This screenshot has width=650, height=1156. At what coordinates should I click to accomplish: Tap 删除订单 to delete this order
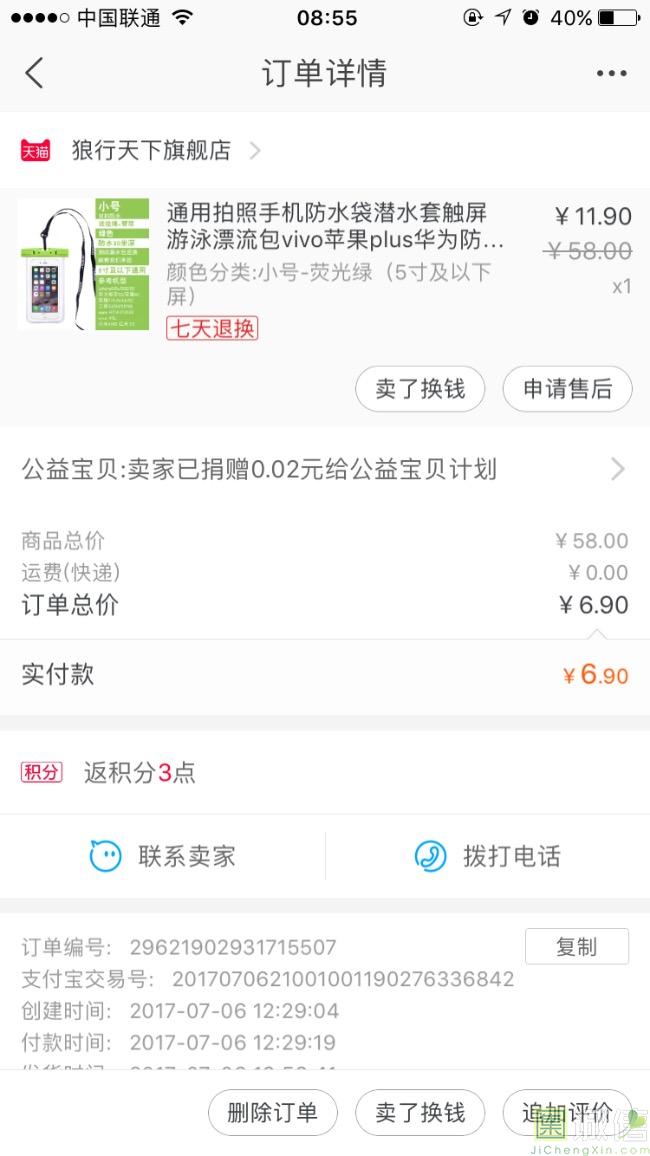coord(272,1112)
